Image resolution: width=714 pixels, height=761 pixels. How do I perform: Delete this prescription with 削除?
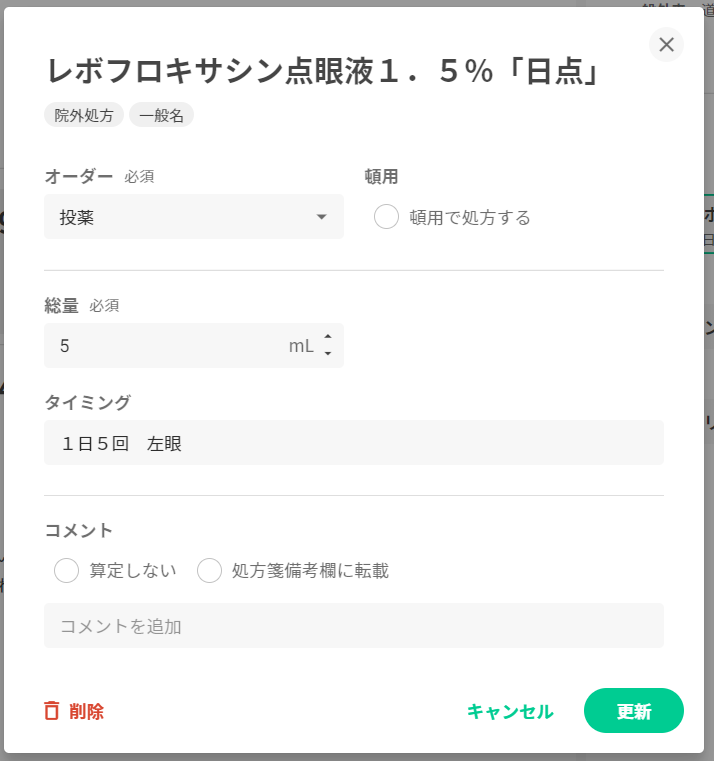[74, 712]
